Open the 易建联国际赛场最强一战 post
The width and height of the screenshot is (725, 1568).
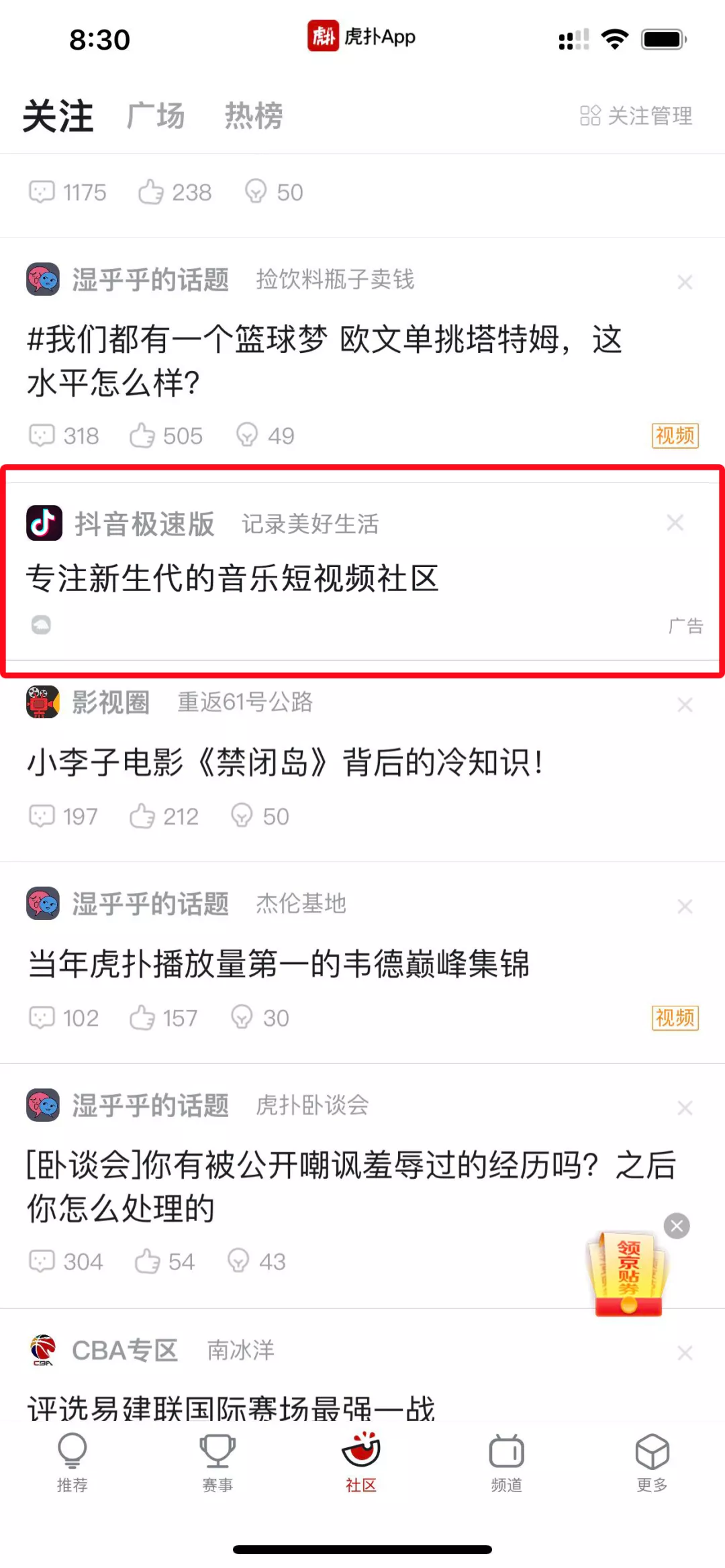(231, 1407)
